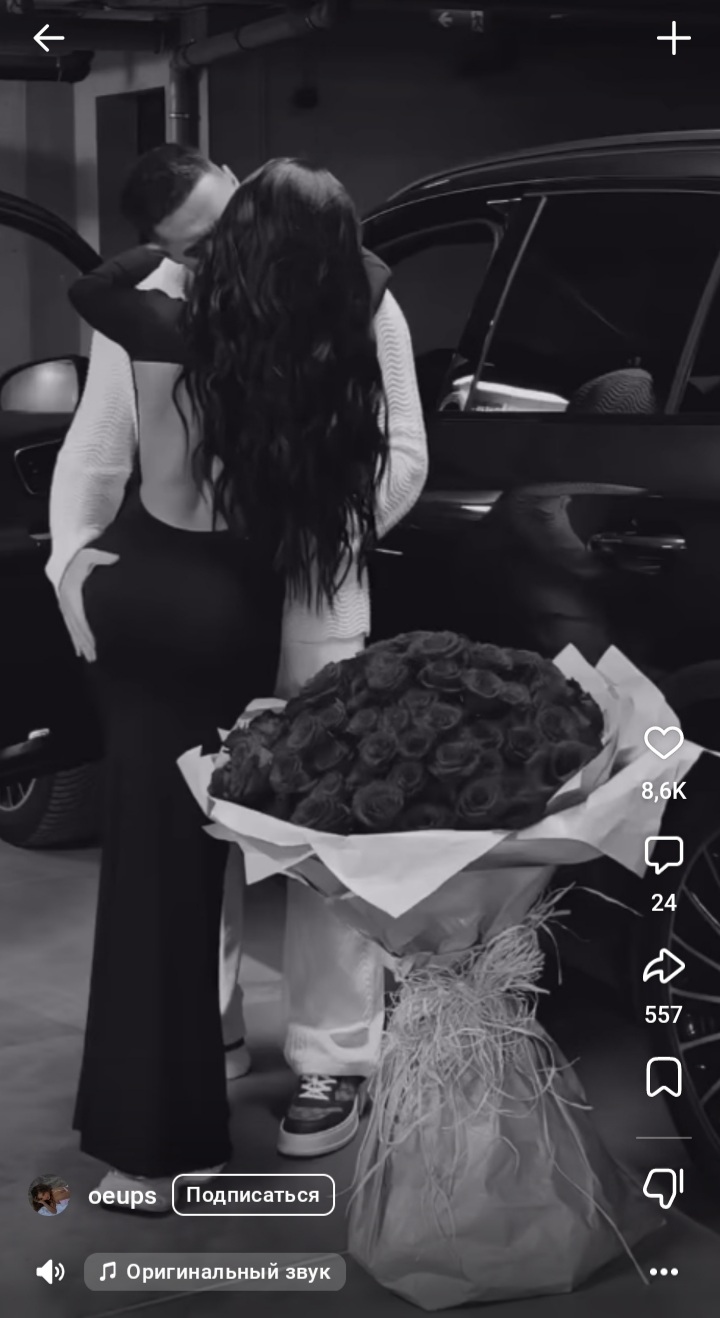Open the oeups profile avatar
The width and height of the screenshot is (720, 1318).
[x=49, y=1195]
